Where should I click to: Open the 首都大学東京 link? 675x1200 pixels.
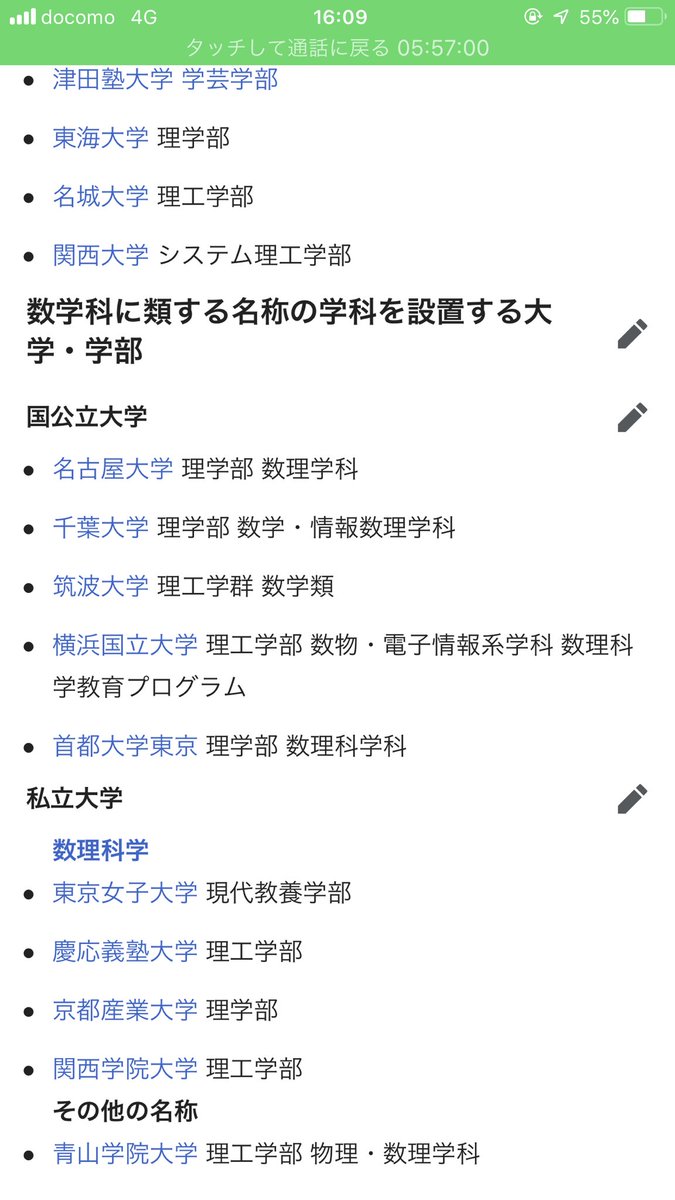125,746
